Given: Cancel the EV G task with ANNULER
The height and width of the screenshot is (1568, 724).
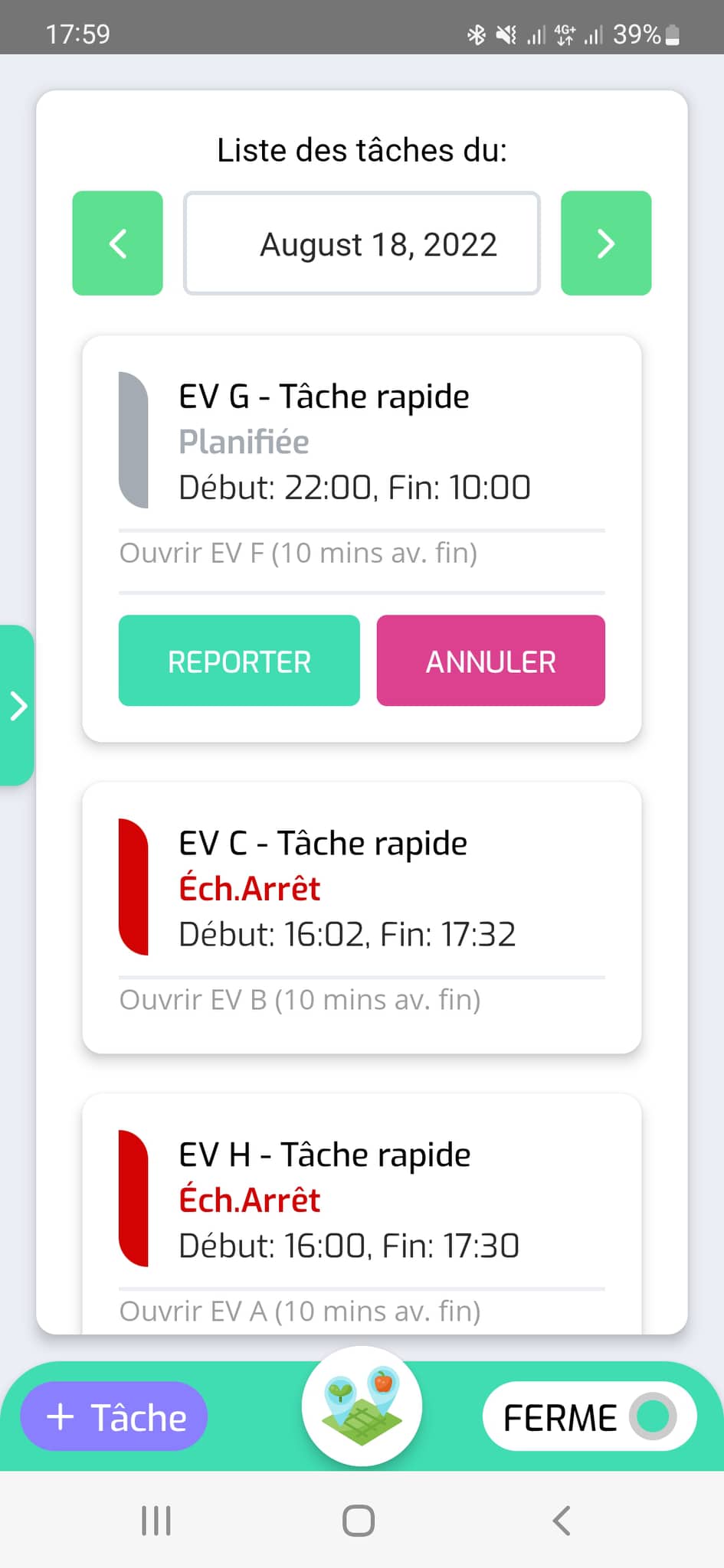Looking at the screenshot, I should point(490,661).
